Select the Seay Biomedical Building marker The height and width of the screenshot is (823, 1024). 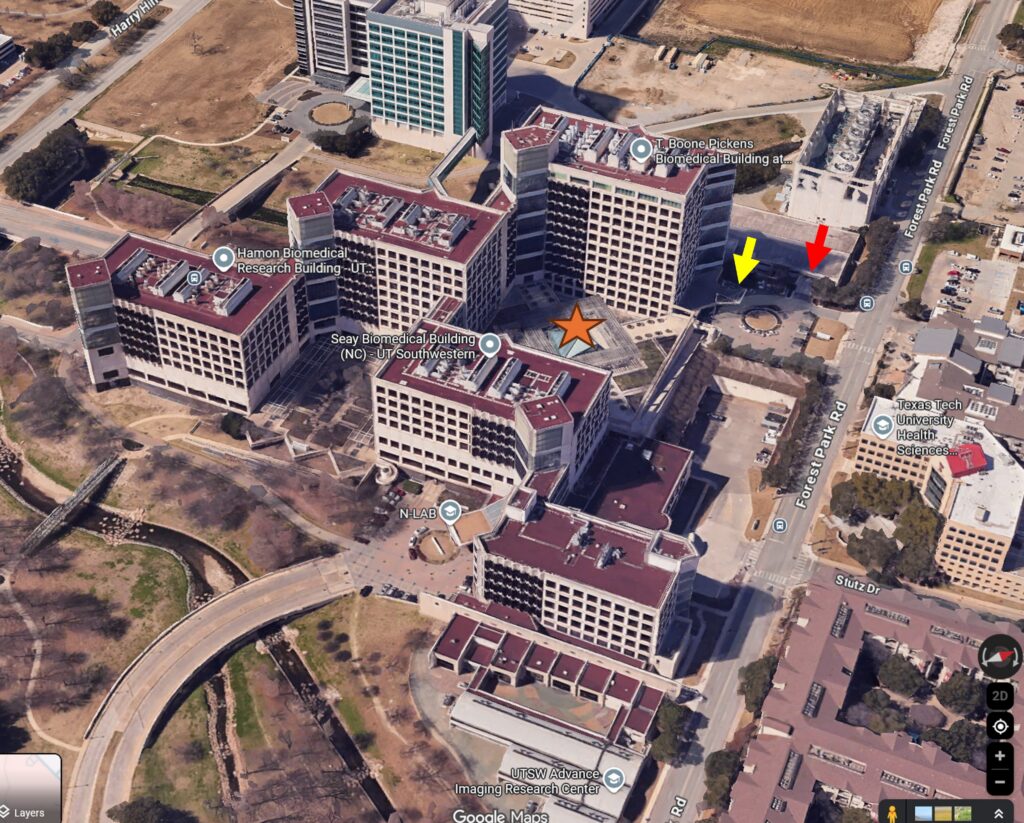coord(489,345)
